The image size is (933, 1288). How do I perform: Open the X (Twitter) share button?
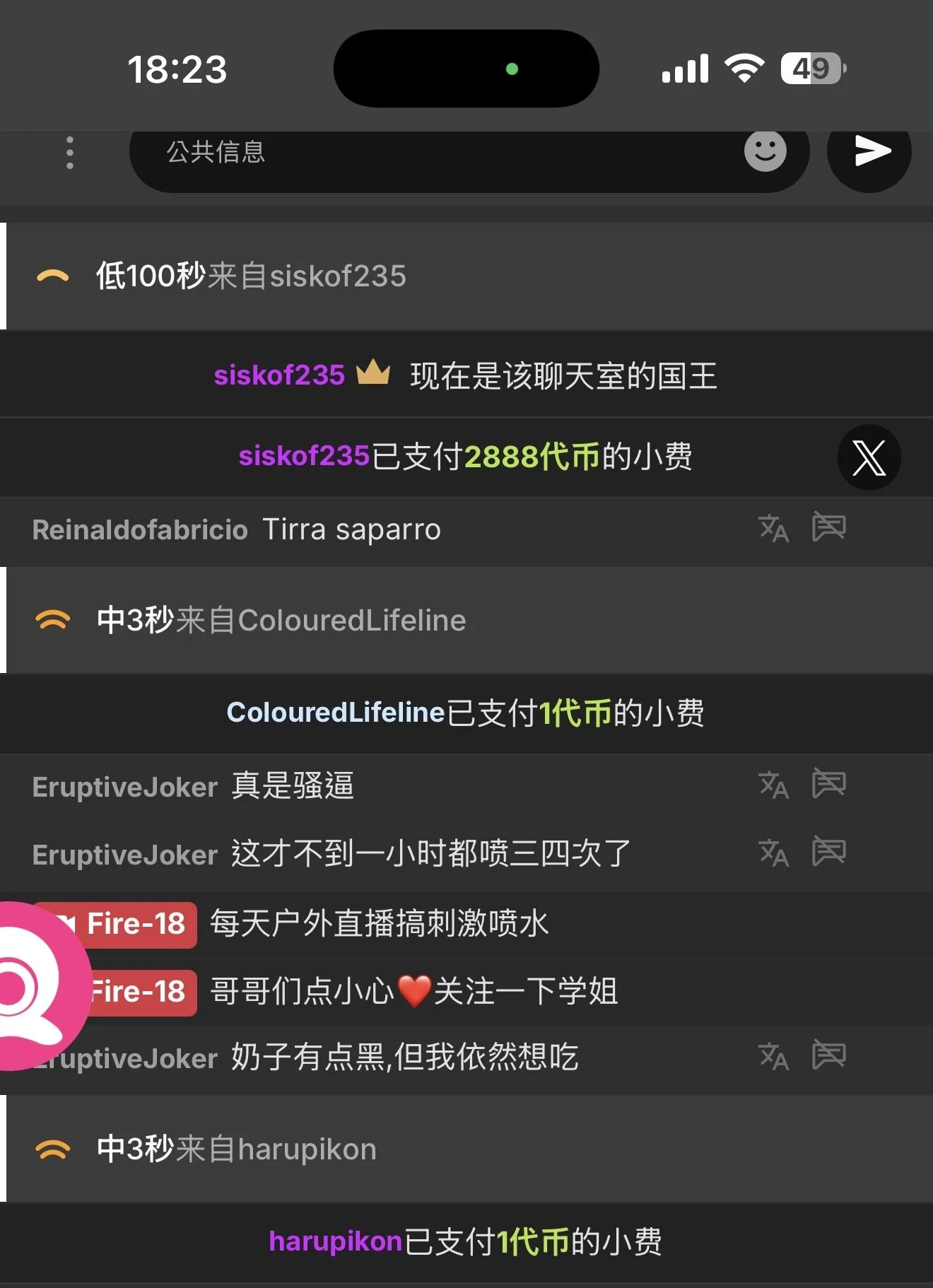click(x=869, y=457)
